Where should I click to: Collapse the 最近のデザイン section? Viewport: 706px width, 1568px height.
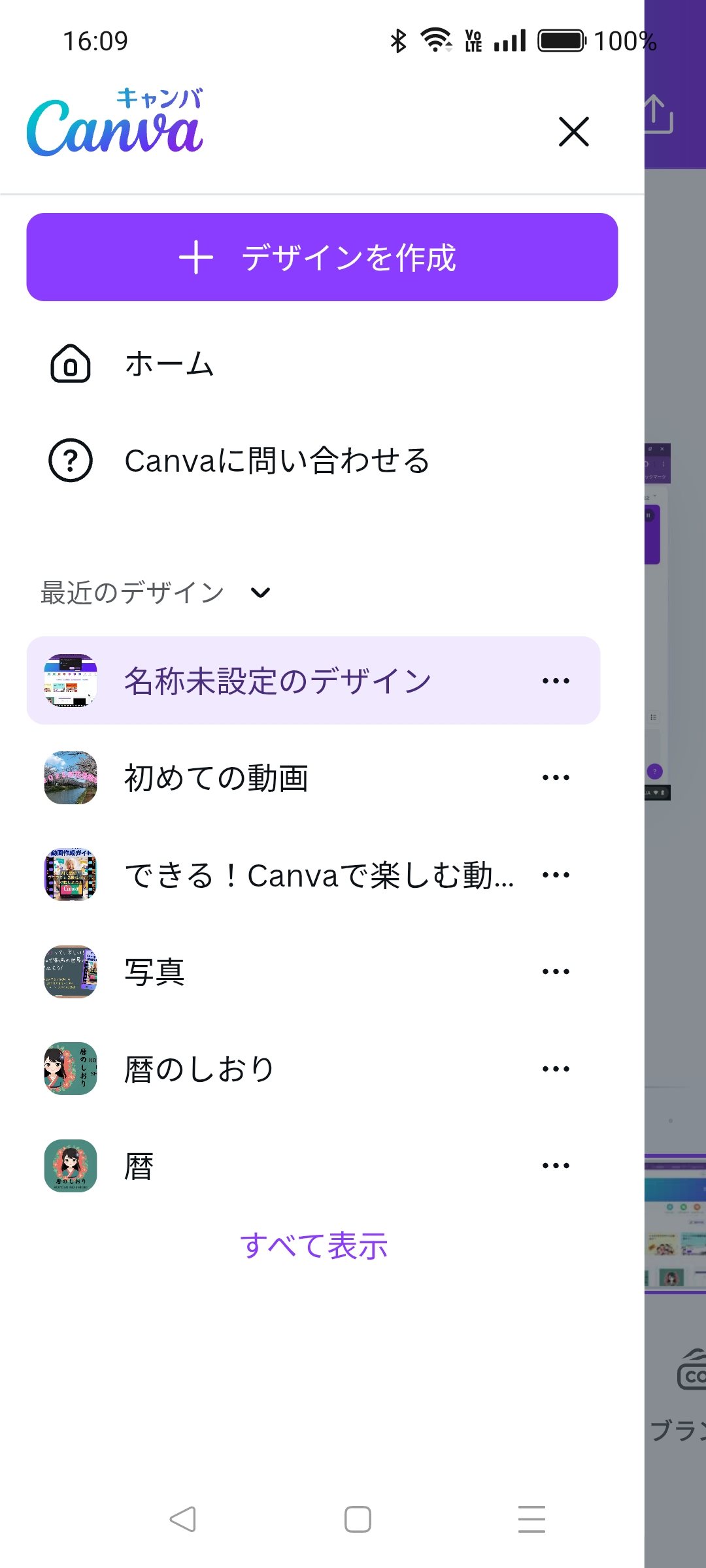click(260, 593)
